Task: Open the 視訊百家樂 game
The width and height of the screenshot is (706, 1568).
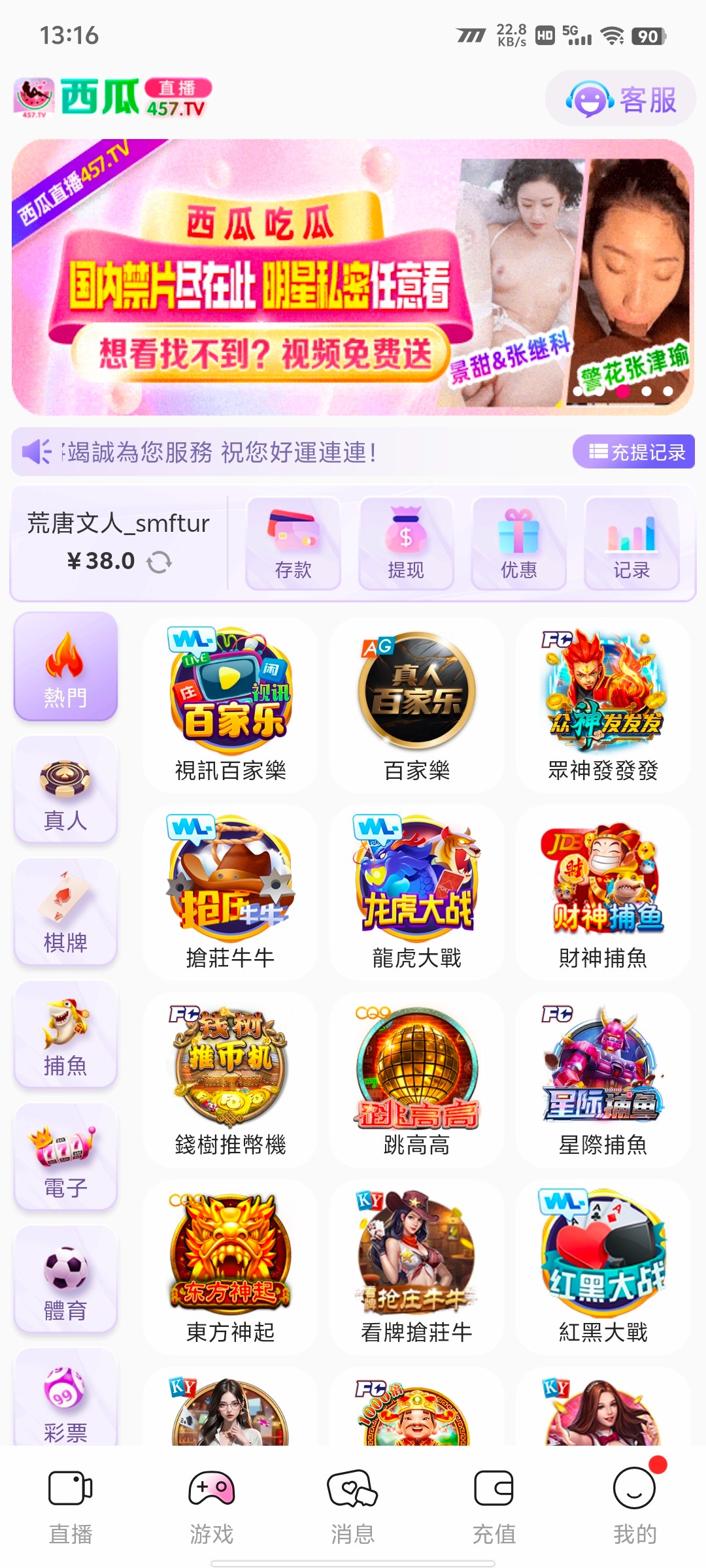Action: [230, 706]
